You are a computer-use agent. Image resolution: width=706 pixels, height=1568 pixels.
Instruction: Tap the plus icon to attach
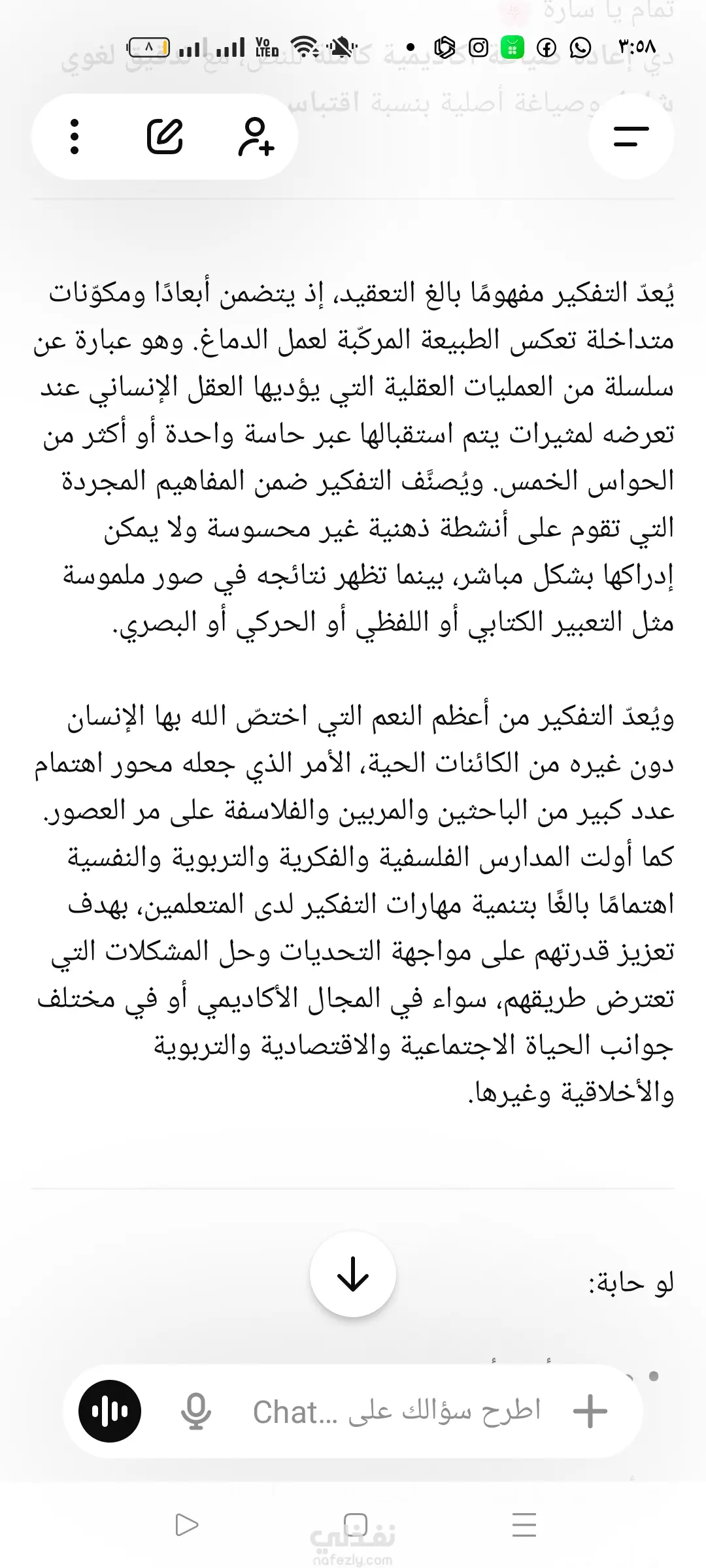pos(590,1411)
